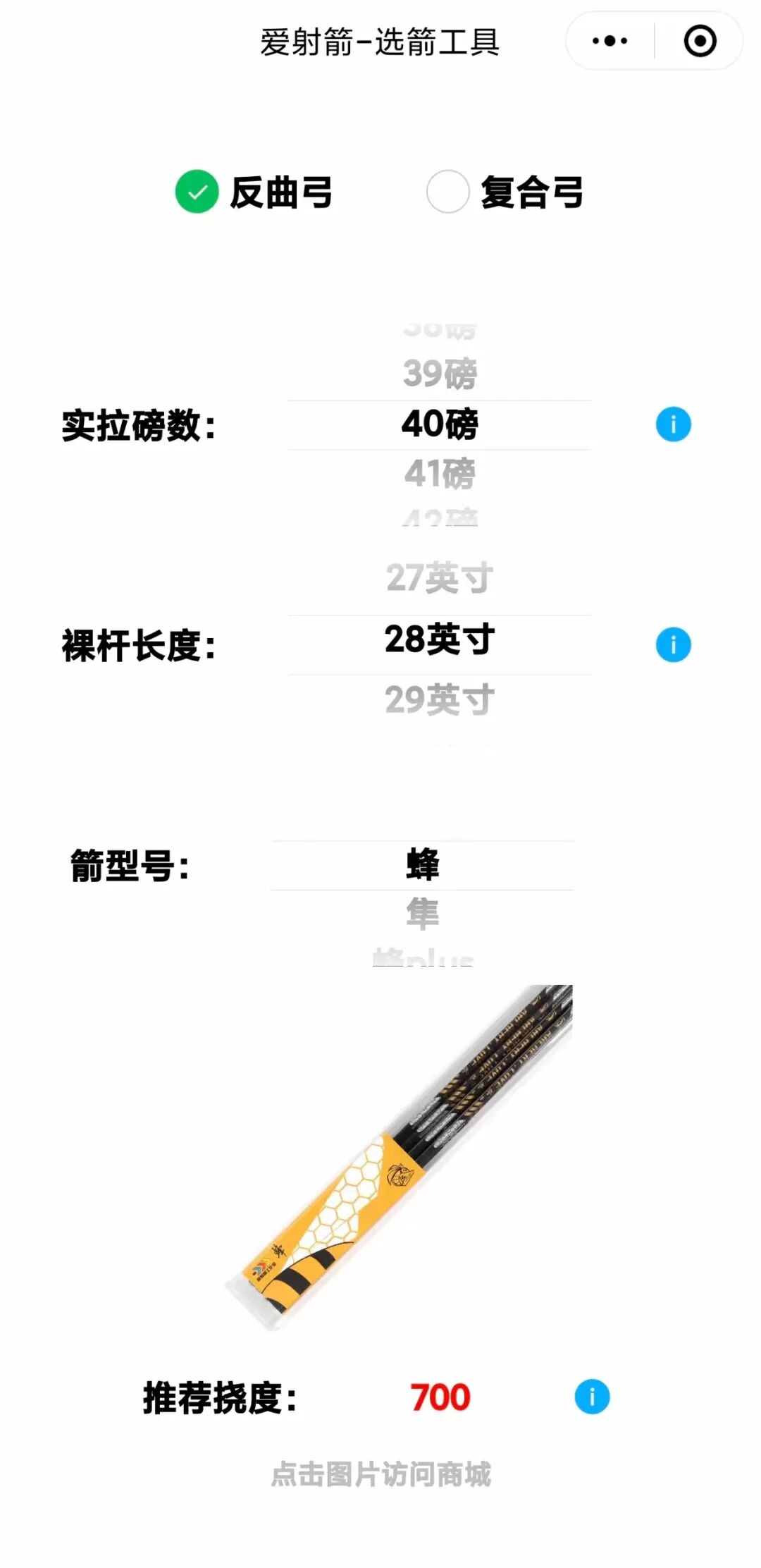
Task: Show info about 推荐挠度
Action: (592, 1397)
